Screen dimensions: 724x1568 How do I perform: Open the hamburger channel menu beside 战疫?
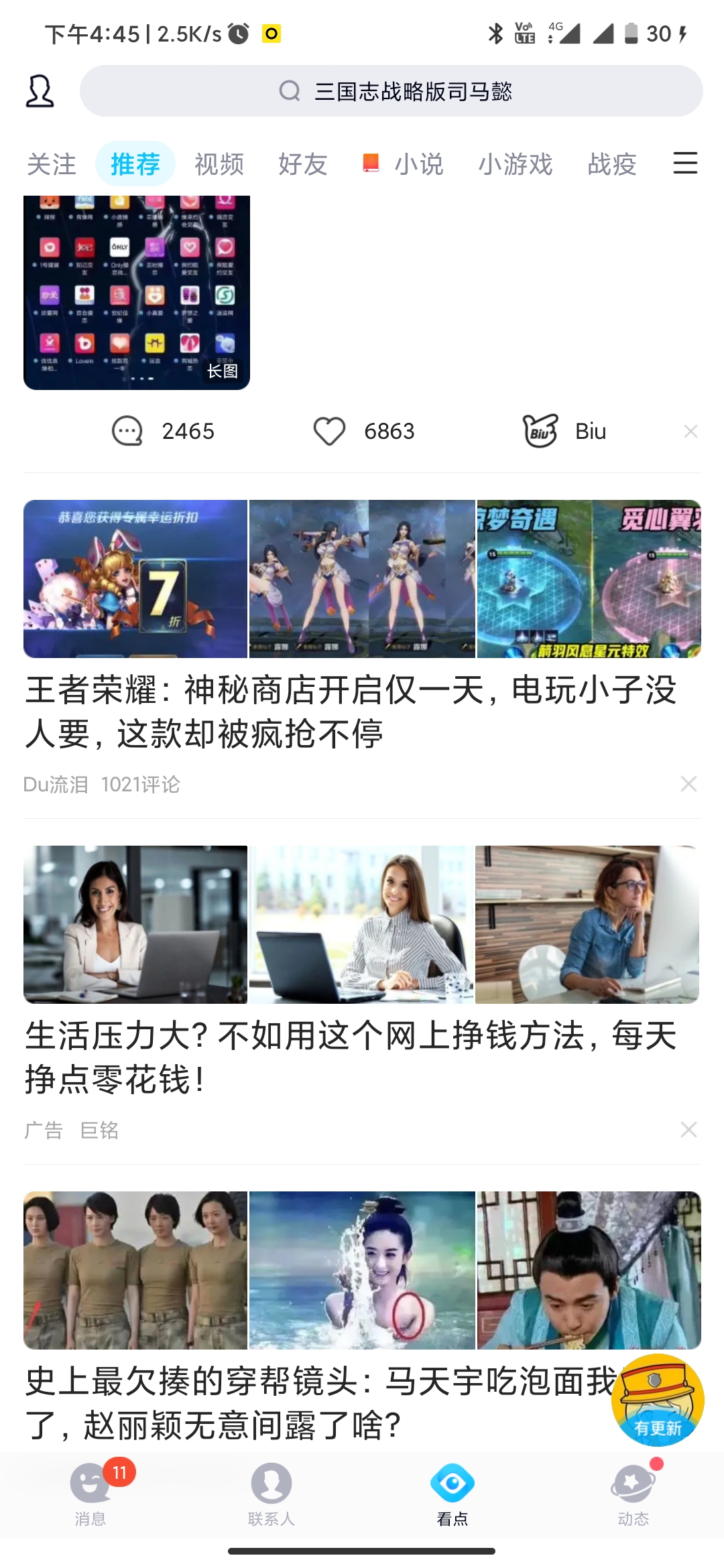coord(684,163)
